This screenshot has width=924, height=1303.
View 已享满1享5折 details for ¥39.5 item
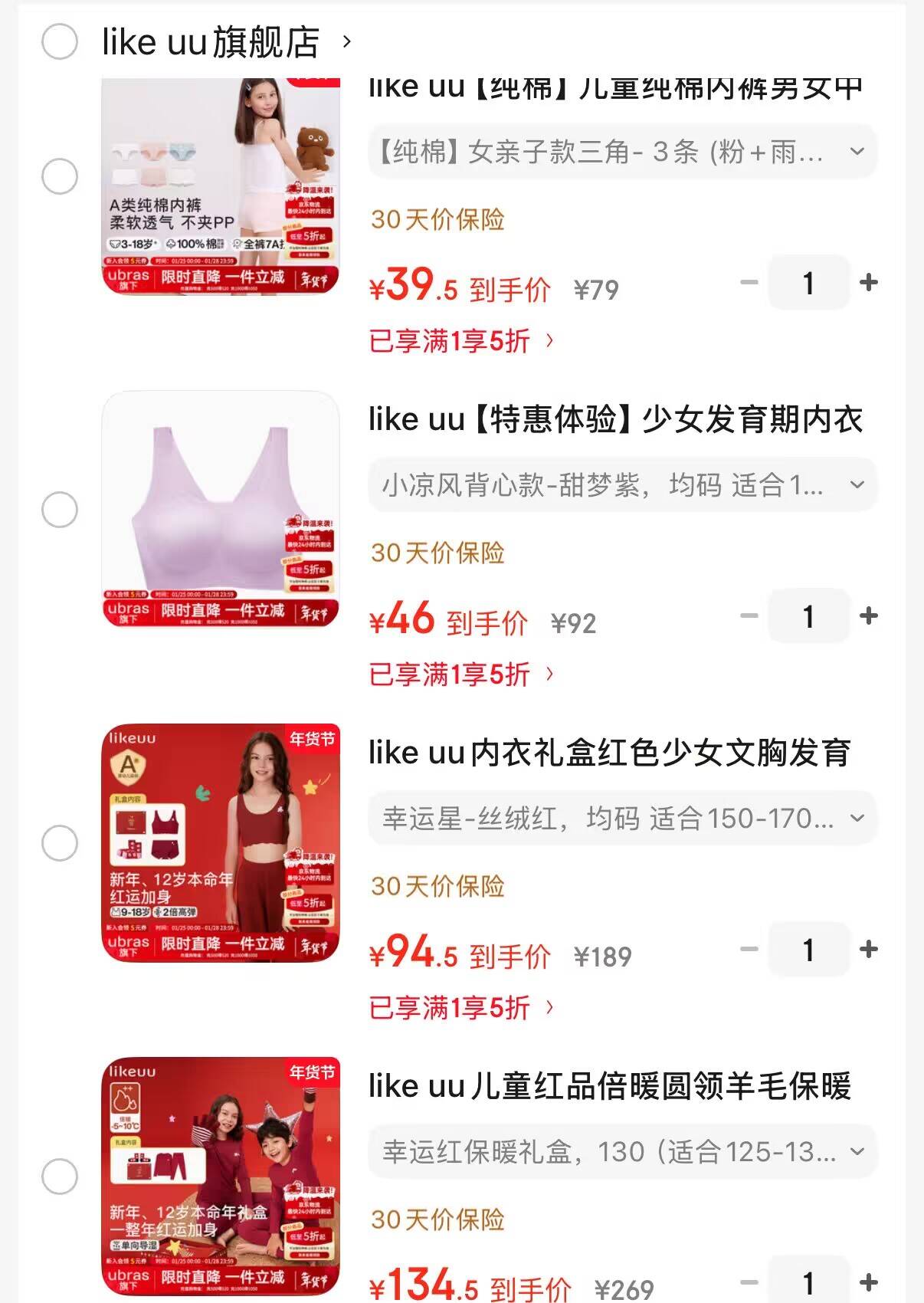click(x=460, y=341)
